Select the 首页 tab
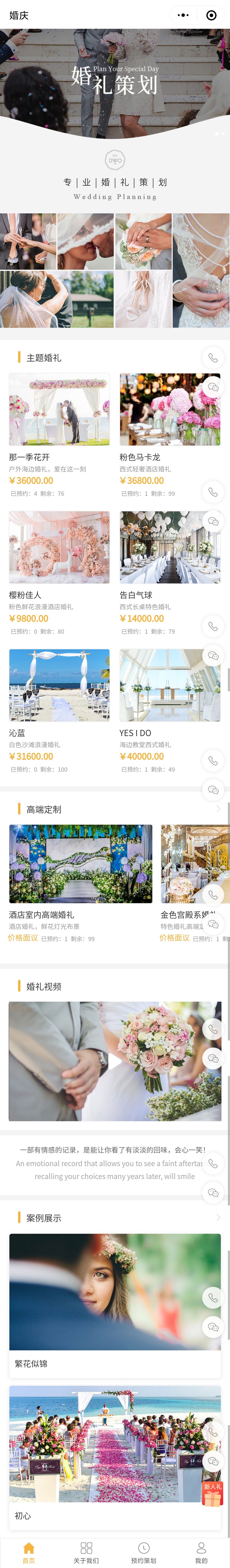Image resolution: width=230 pixels, height=1568 pixels. click(x=29, y=1552)
